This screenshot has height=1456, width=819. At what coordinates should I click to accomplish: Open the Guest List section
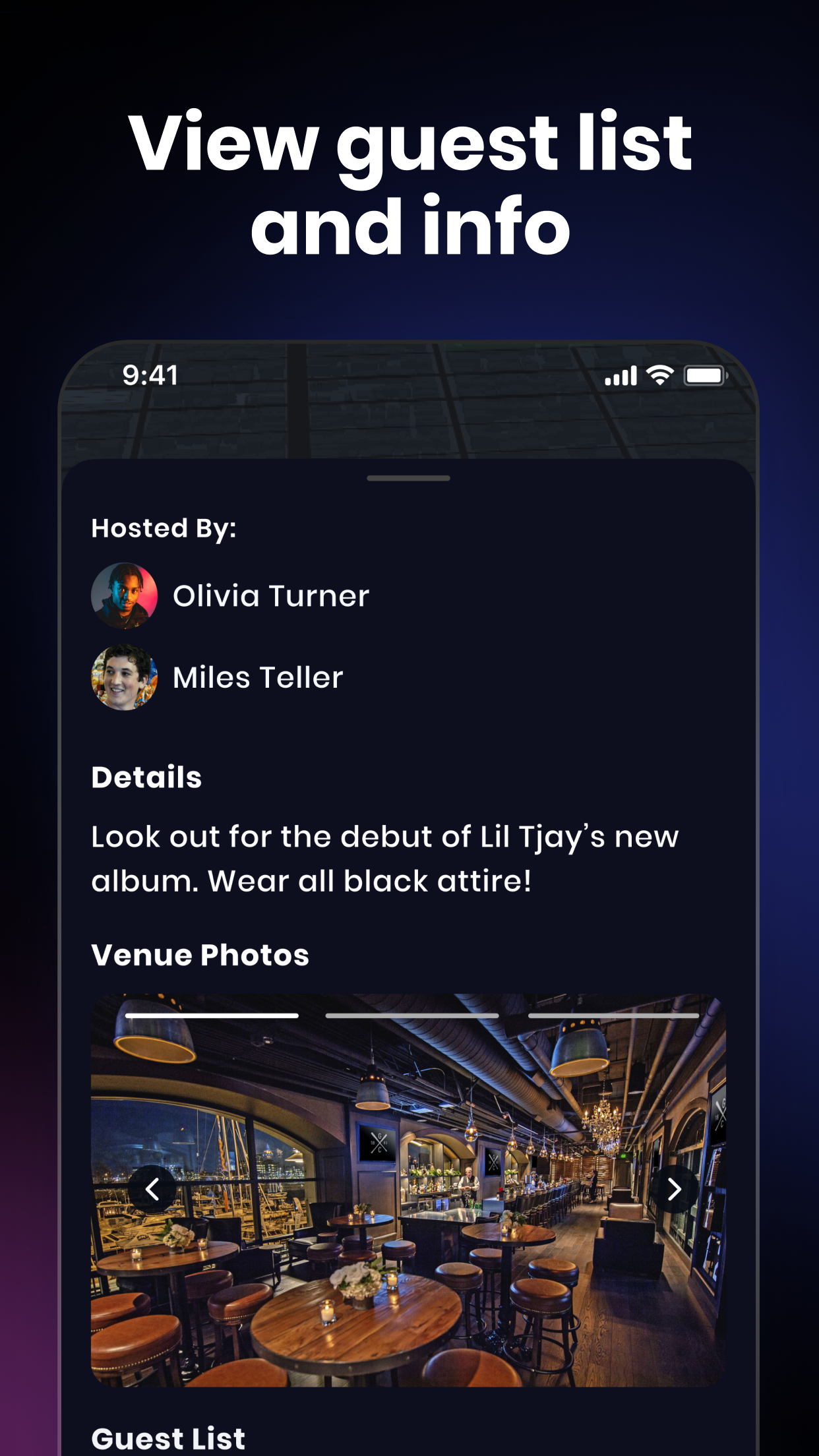click(168, 1438)
